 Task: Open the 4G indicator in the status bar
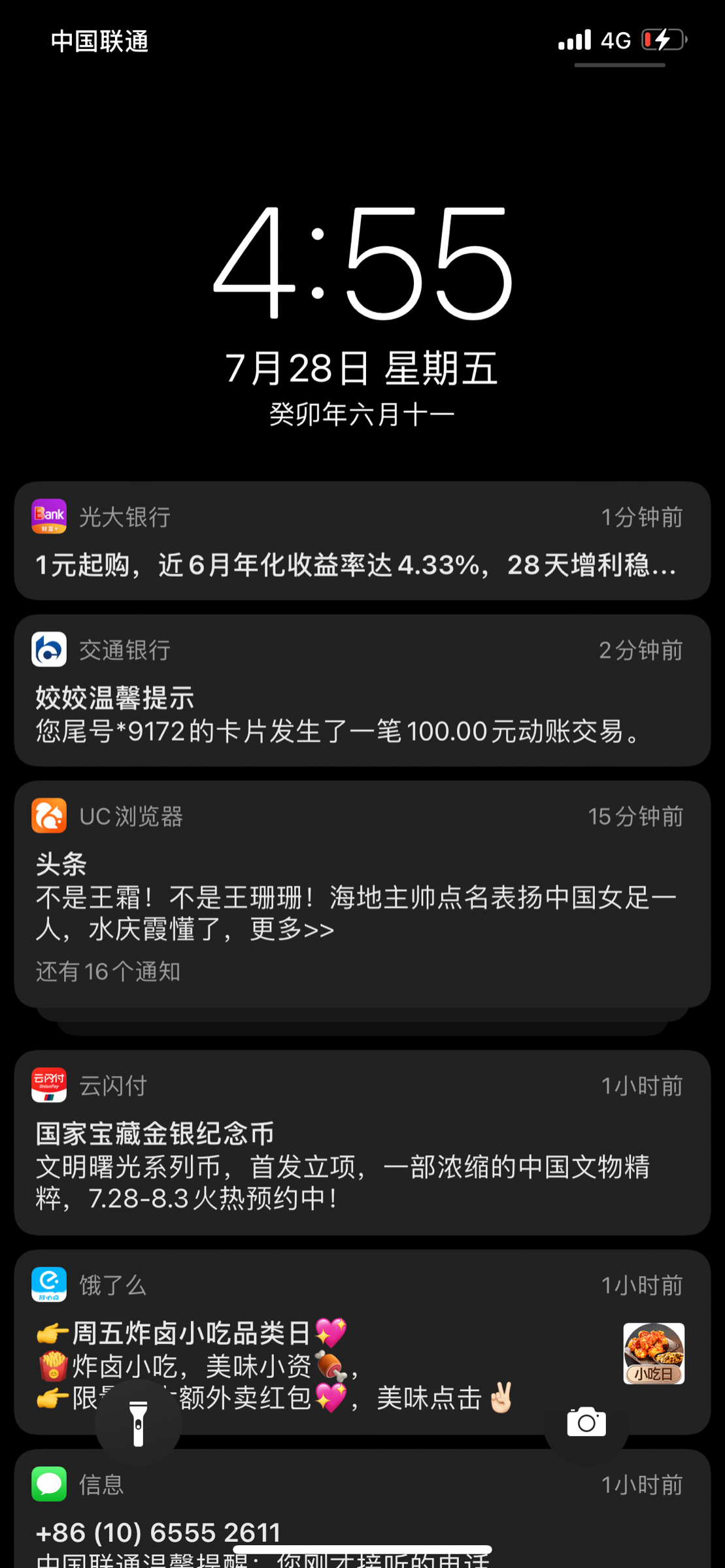(615, 39)
